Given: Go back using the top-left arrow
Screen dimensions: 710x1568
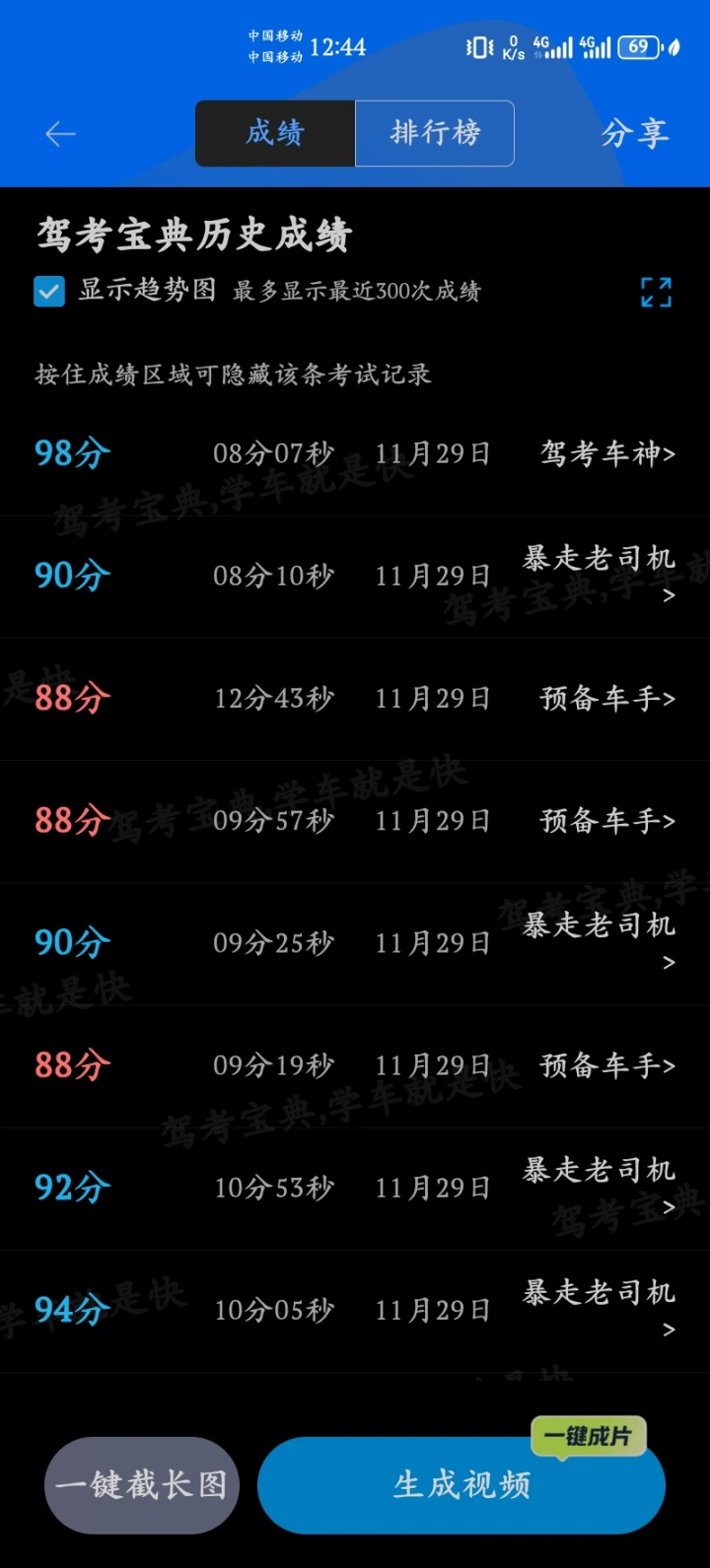Looking at the screenshot, I should pos(60,134).
